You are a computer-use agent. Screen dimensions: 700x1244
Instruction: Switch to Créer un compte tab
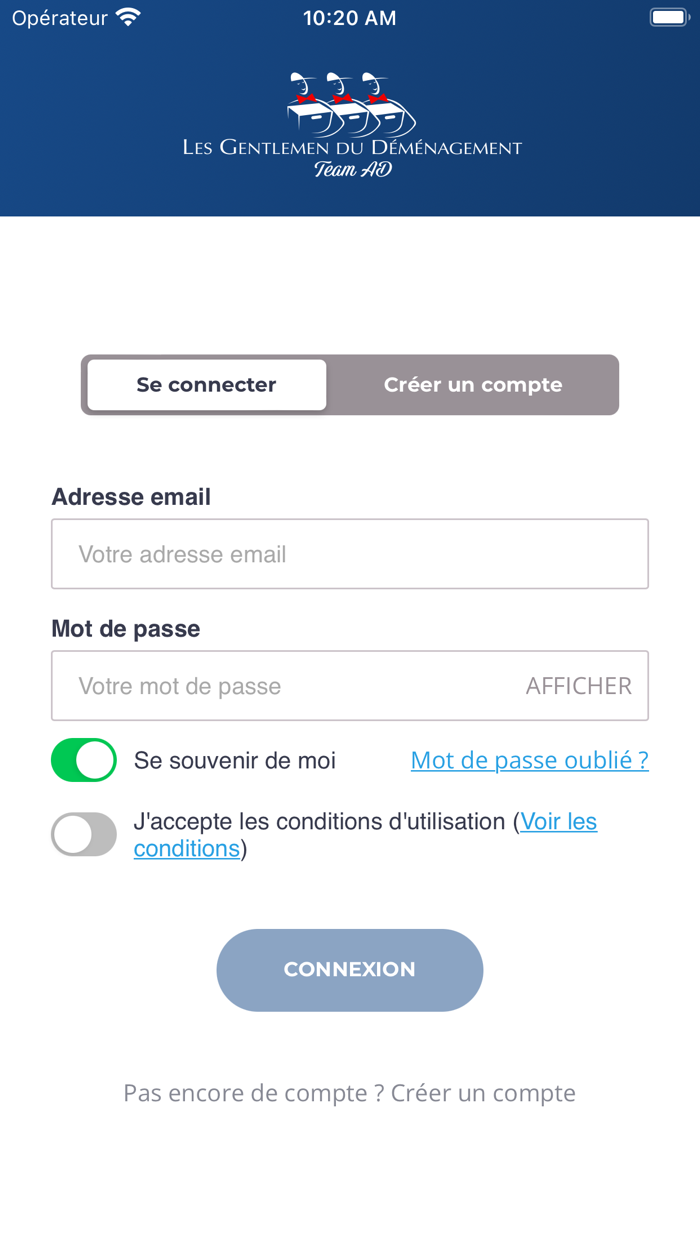click(473, 385)
